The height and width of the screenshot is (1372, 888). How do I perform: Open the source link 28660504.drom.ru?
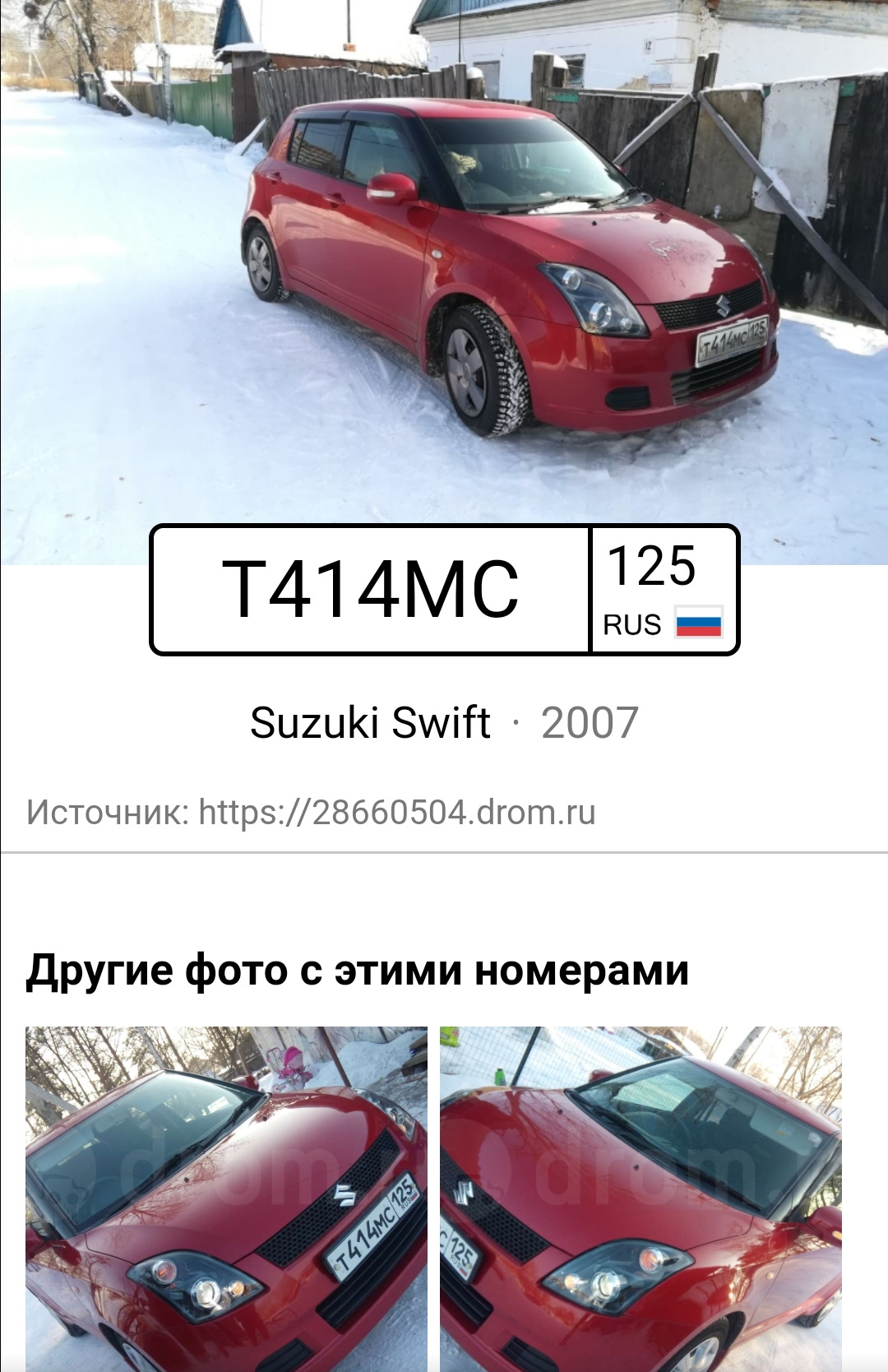click(x=396, y=813)
